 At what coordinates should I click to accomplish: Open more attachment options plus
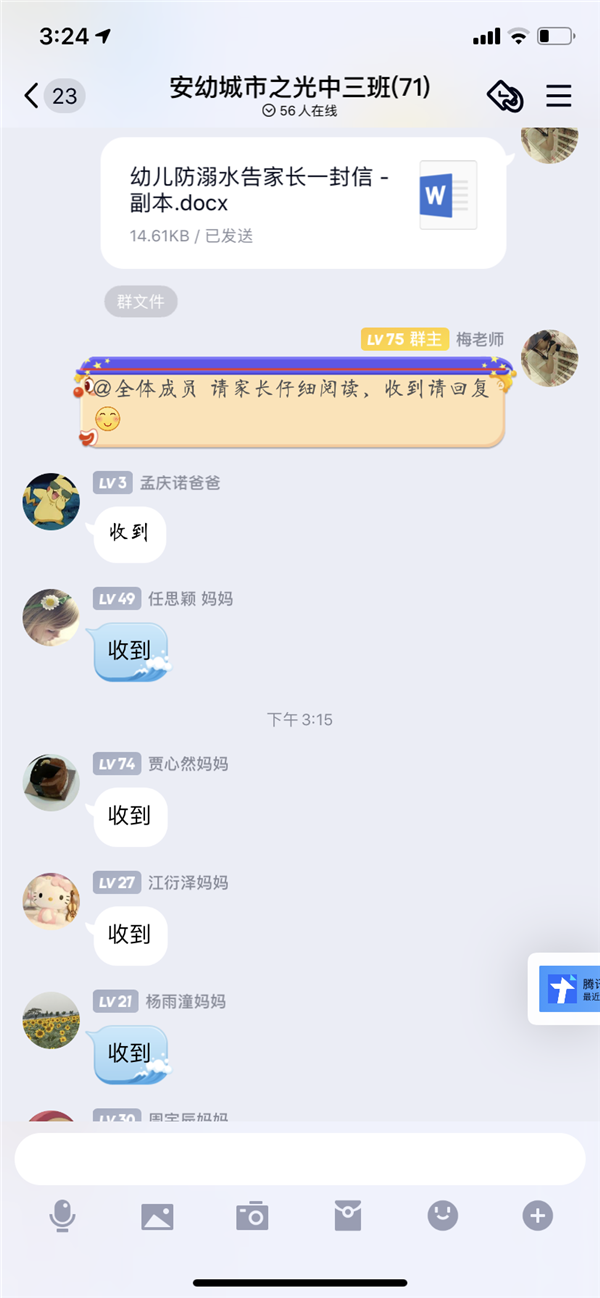pos(537,1216)
